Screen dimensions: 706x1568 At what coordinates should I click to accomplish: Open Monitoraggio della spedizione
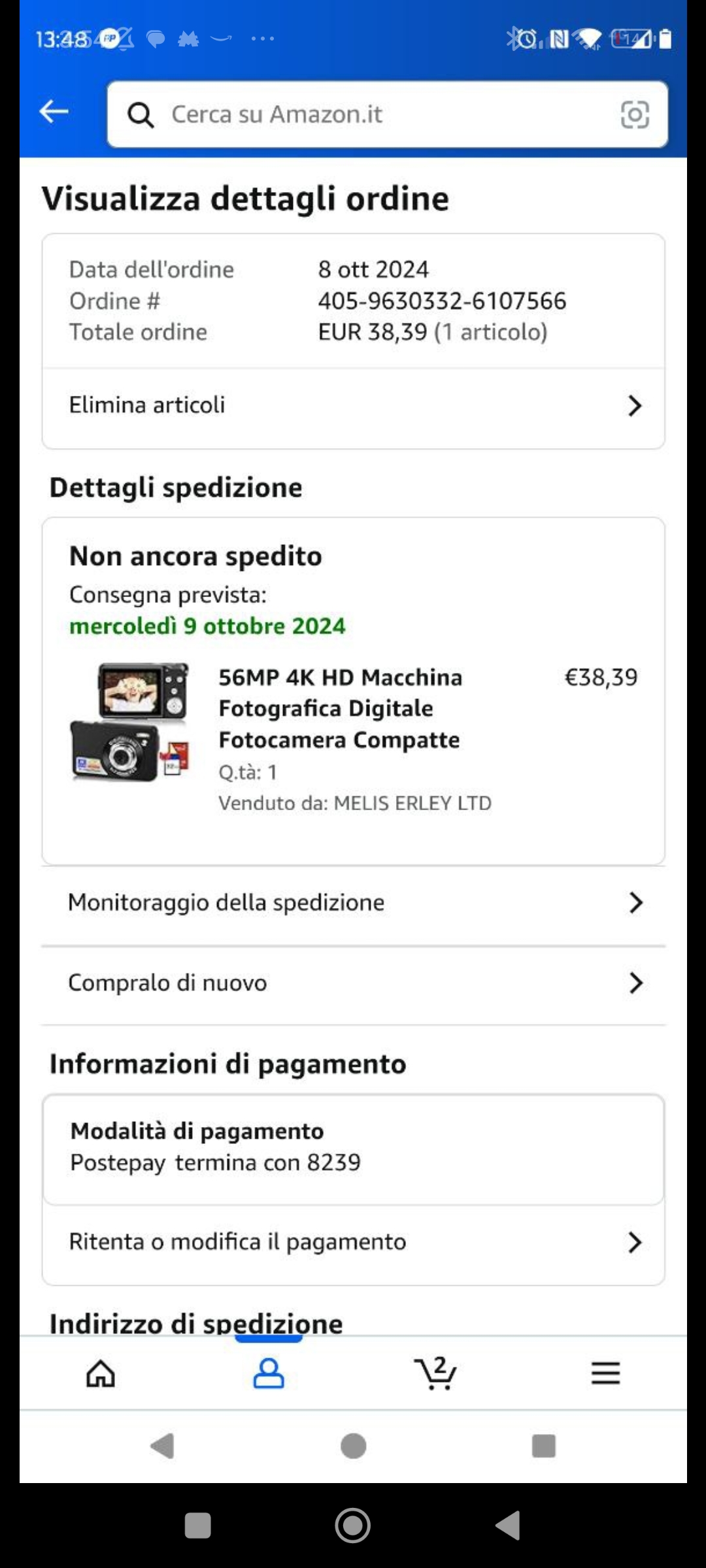353,903
